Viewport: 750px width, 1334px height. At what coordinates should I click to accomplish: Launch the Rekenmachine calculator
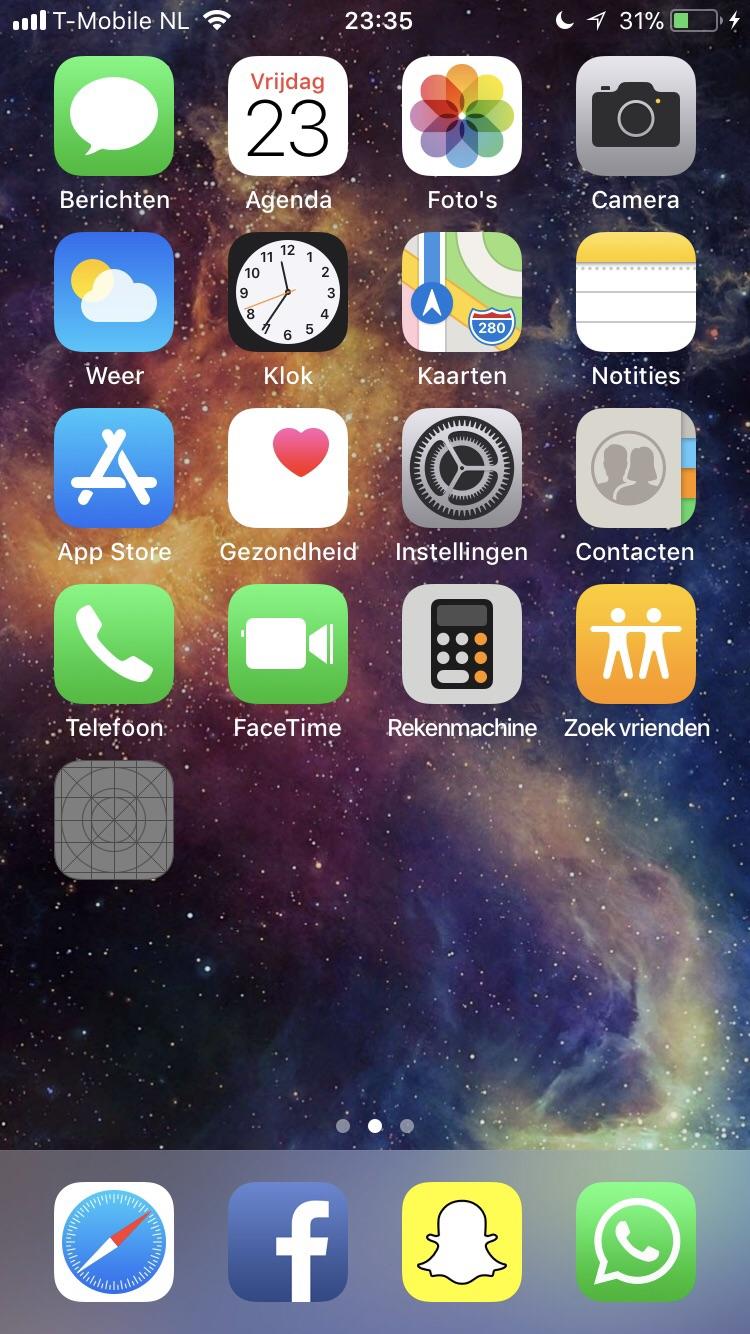[x=461, y=643]
